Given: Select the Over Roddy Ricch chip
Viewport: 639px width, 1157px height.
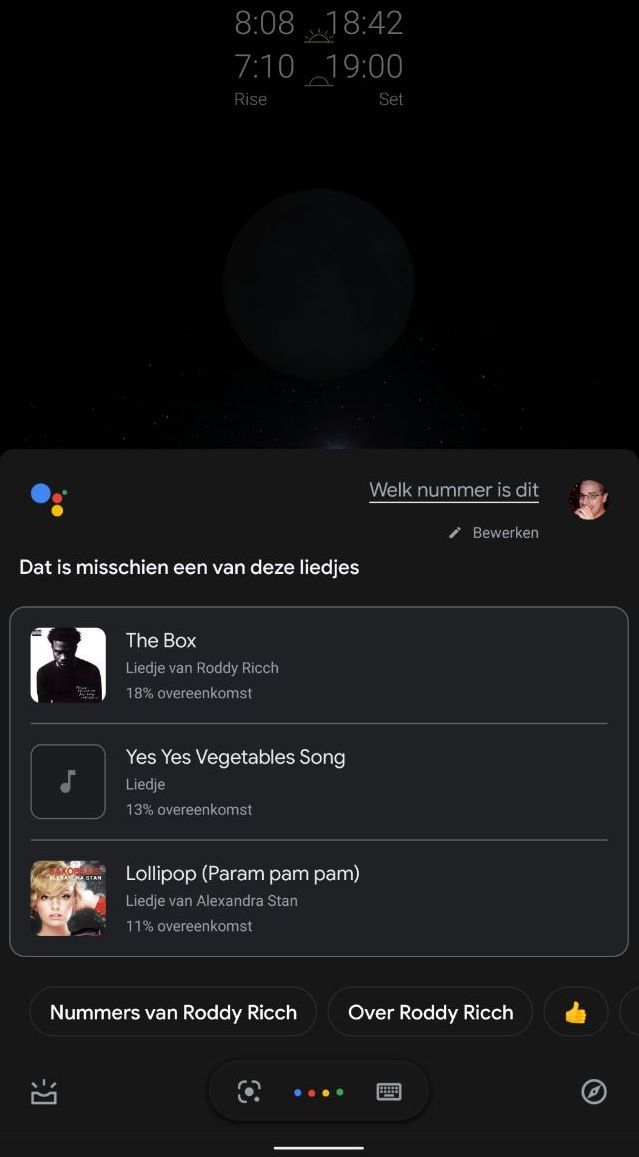Looking at the screenshot, I should pos(430,1012).
